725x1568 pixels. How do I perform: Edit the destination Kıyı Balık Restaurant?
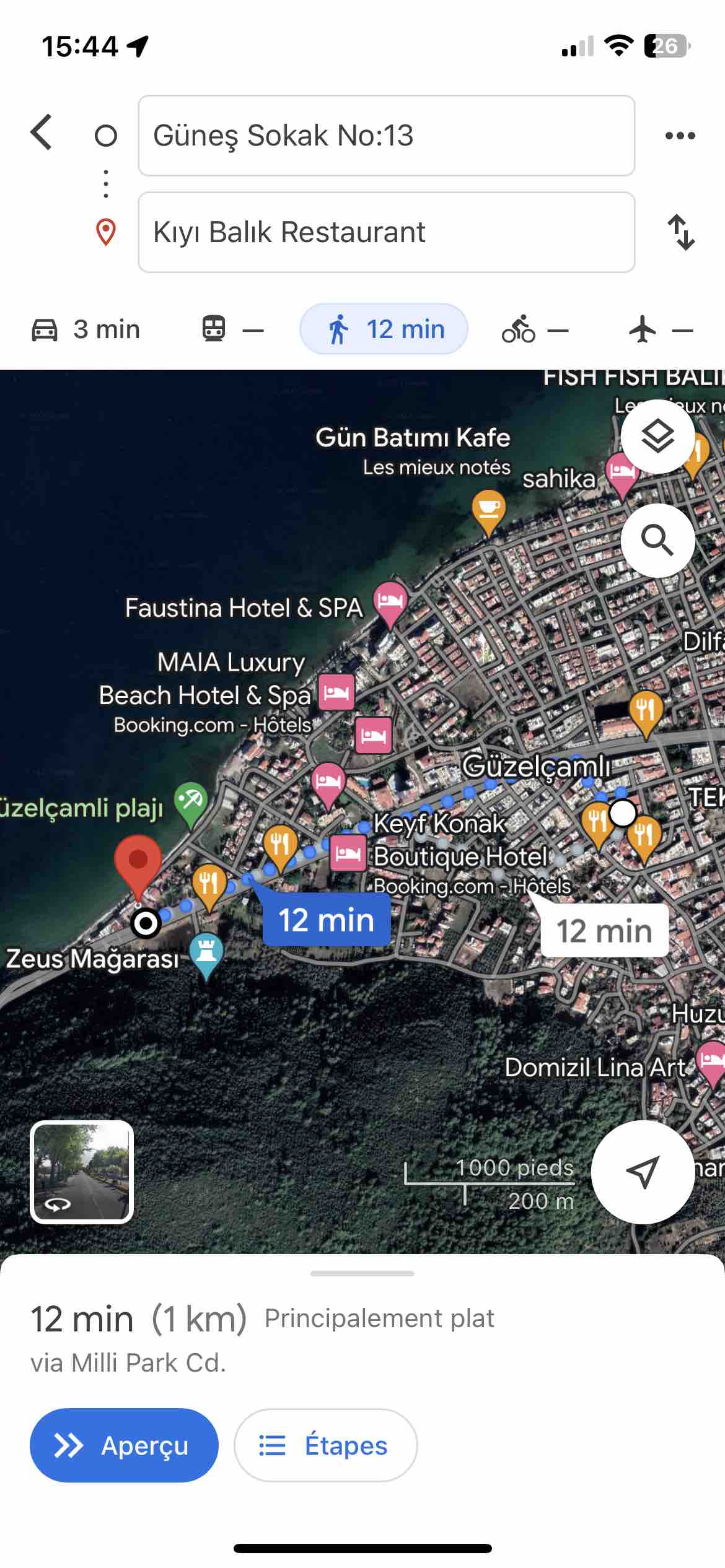[x=386, y=232]
